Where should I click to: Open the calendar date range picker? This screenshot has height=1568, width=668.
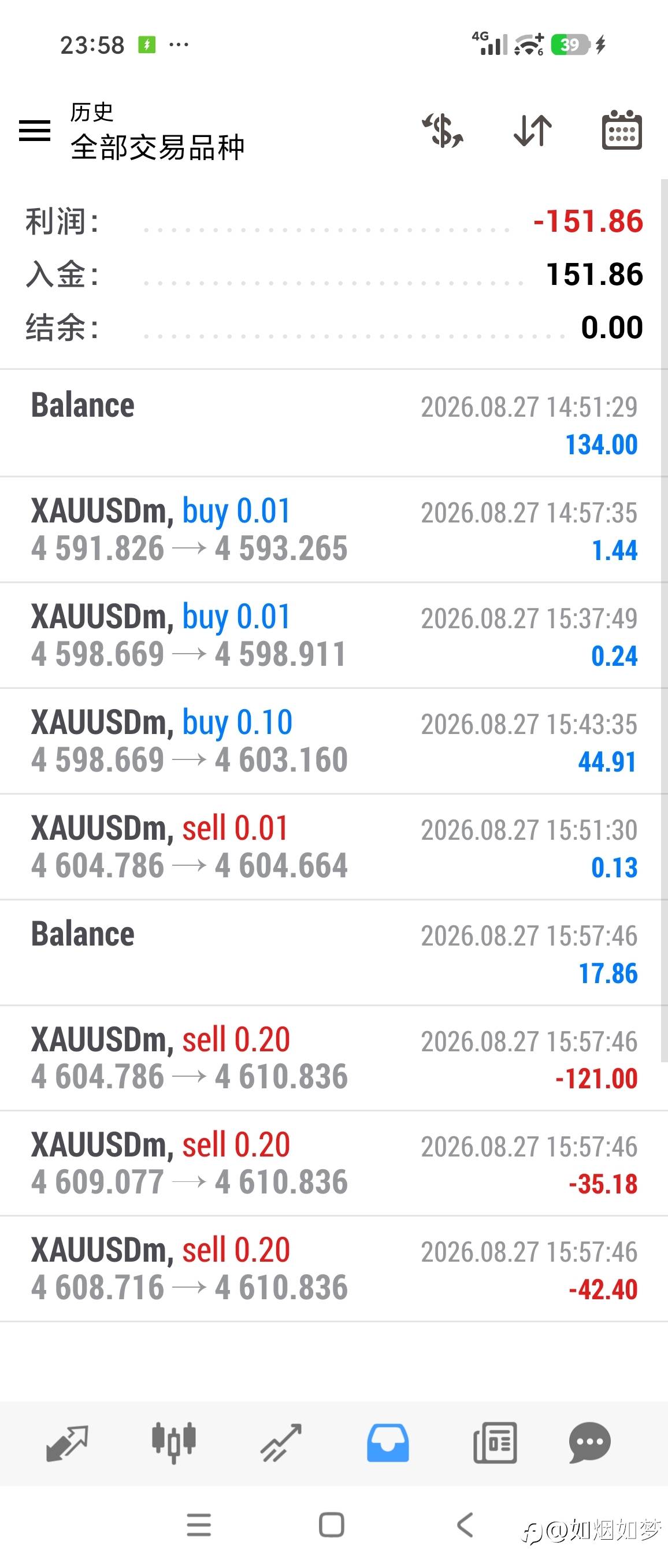point(622,130)
